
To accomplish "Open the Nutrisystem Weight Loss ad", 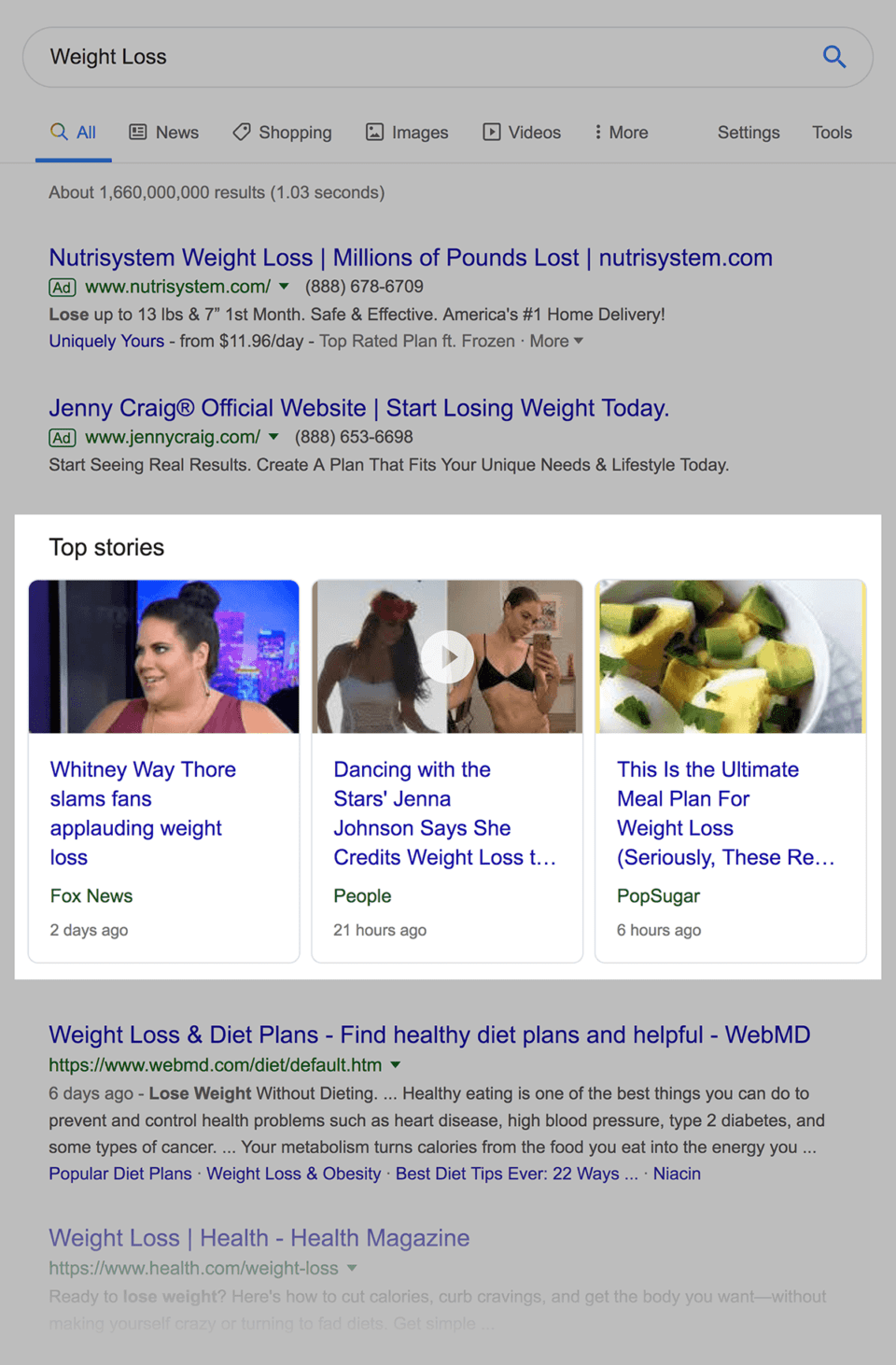I will [410, 258].
